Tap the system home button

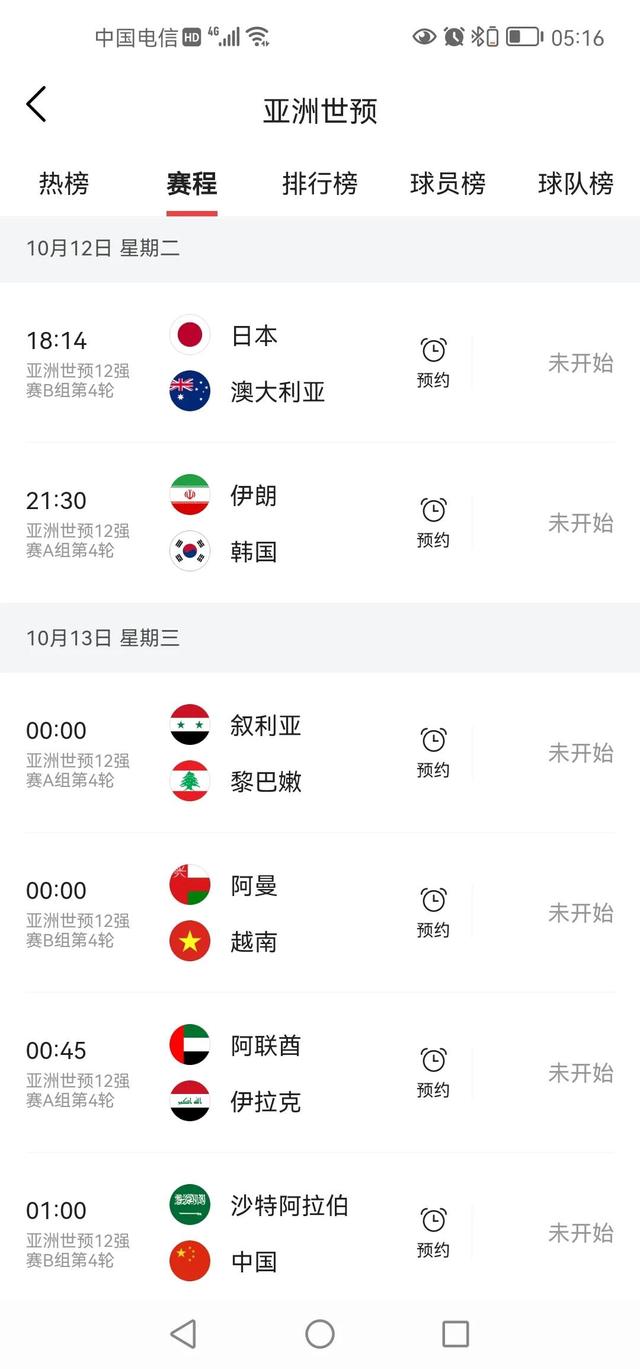tap(320, 1333)
